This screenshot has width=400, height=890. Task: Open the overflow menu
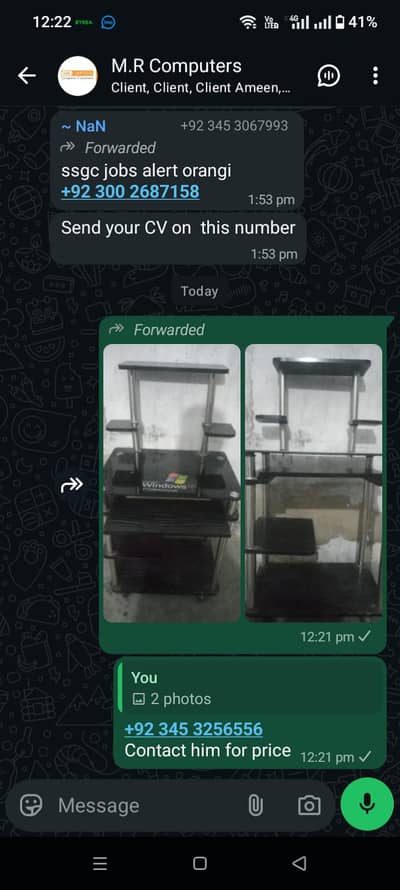tap(375, 75)
